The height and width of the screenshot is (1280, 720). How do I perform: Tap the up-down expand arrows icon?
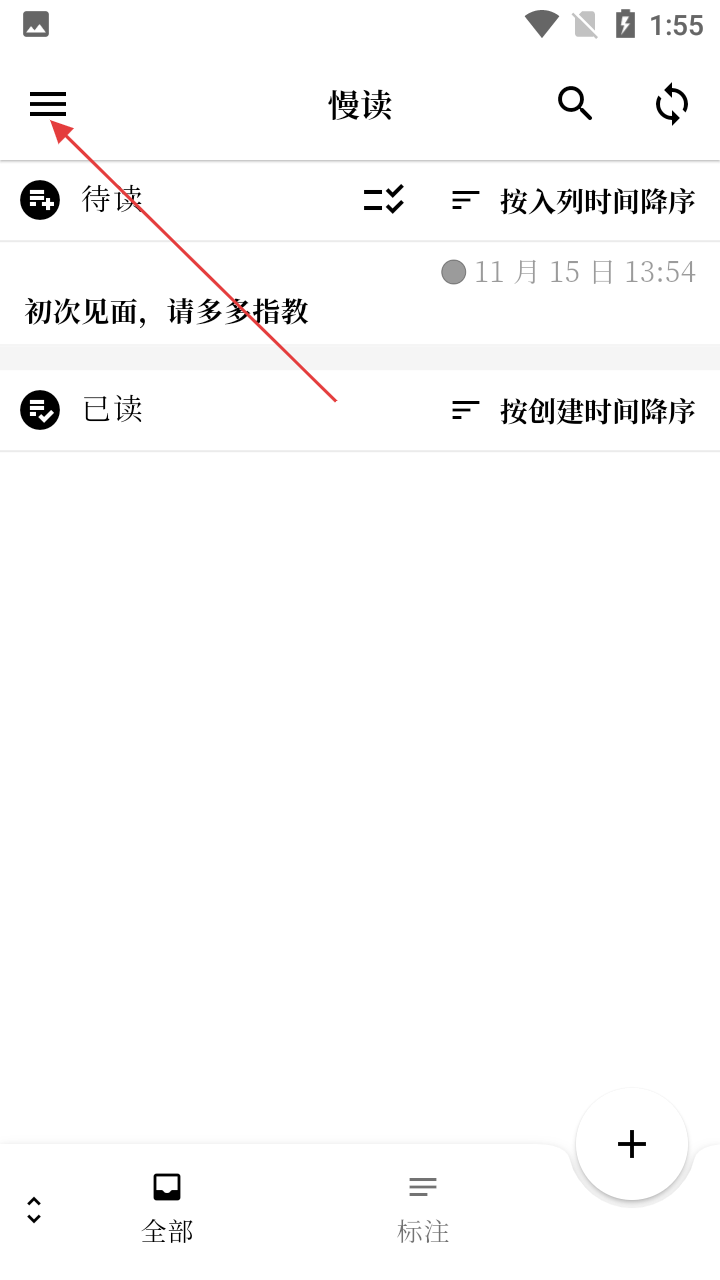click(x=34, y=1210)
